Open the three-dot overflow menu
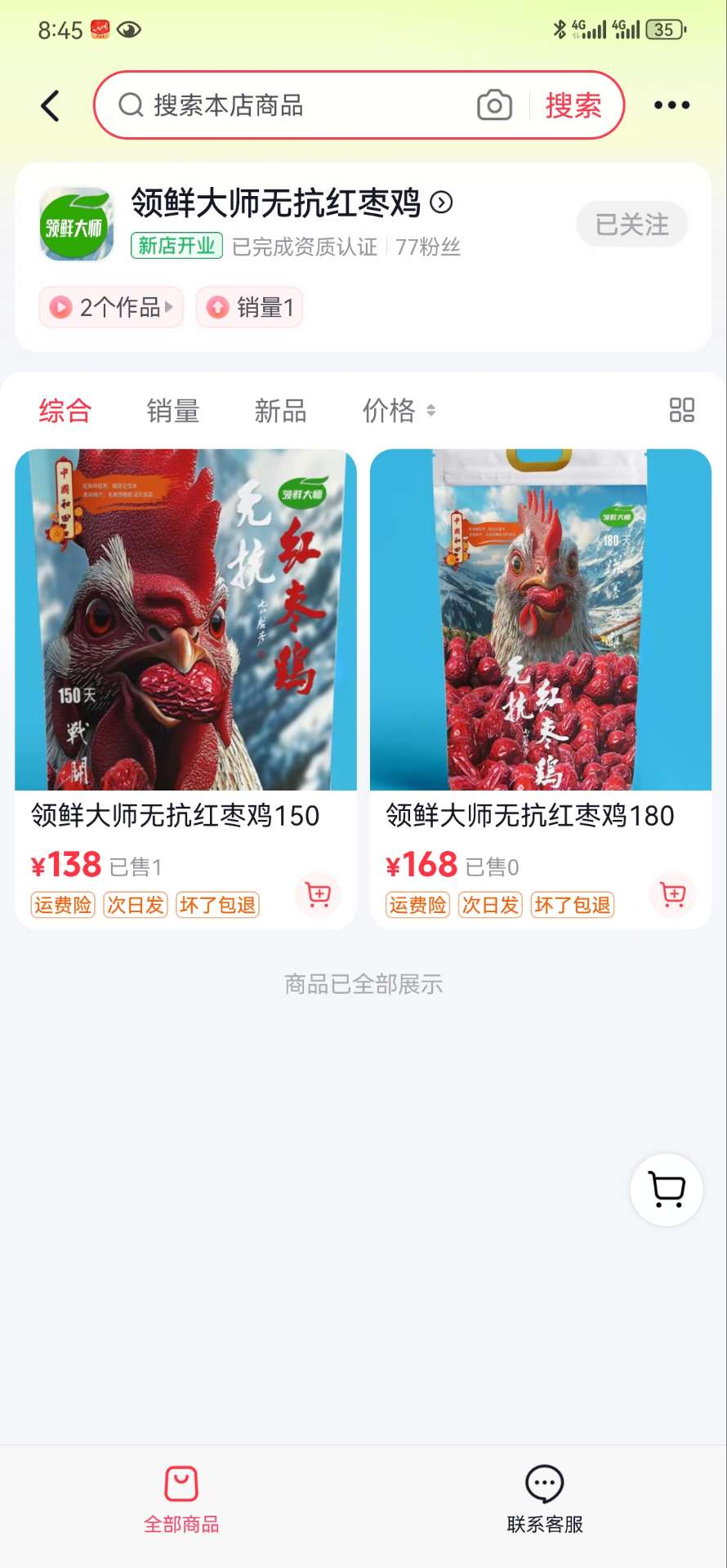The image size is (727, 1568). coord(671,105)
